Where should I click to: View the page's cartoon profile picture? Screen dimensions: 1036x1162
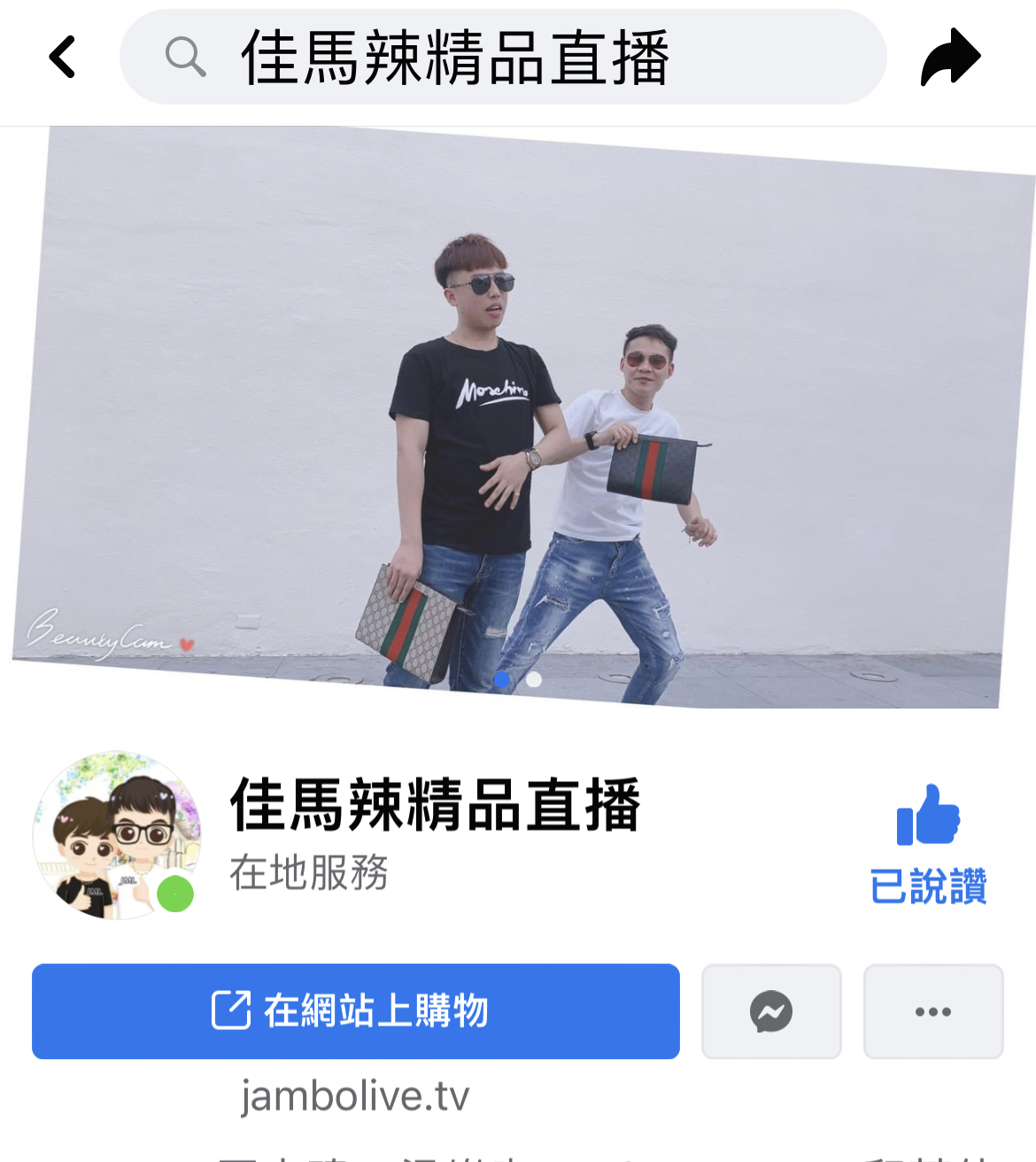click(117, 835)
